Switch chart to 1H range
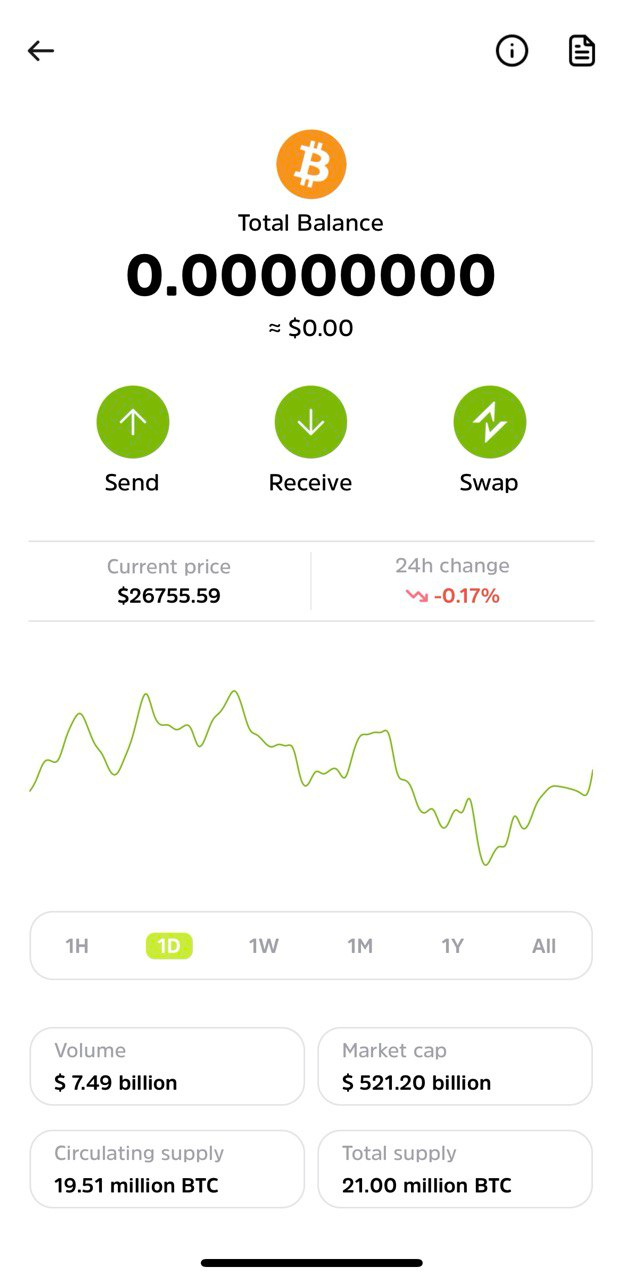 tap(77, 946)
